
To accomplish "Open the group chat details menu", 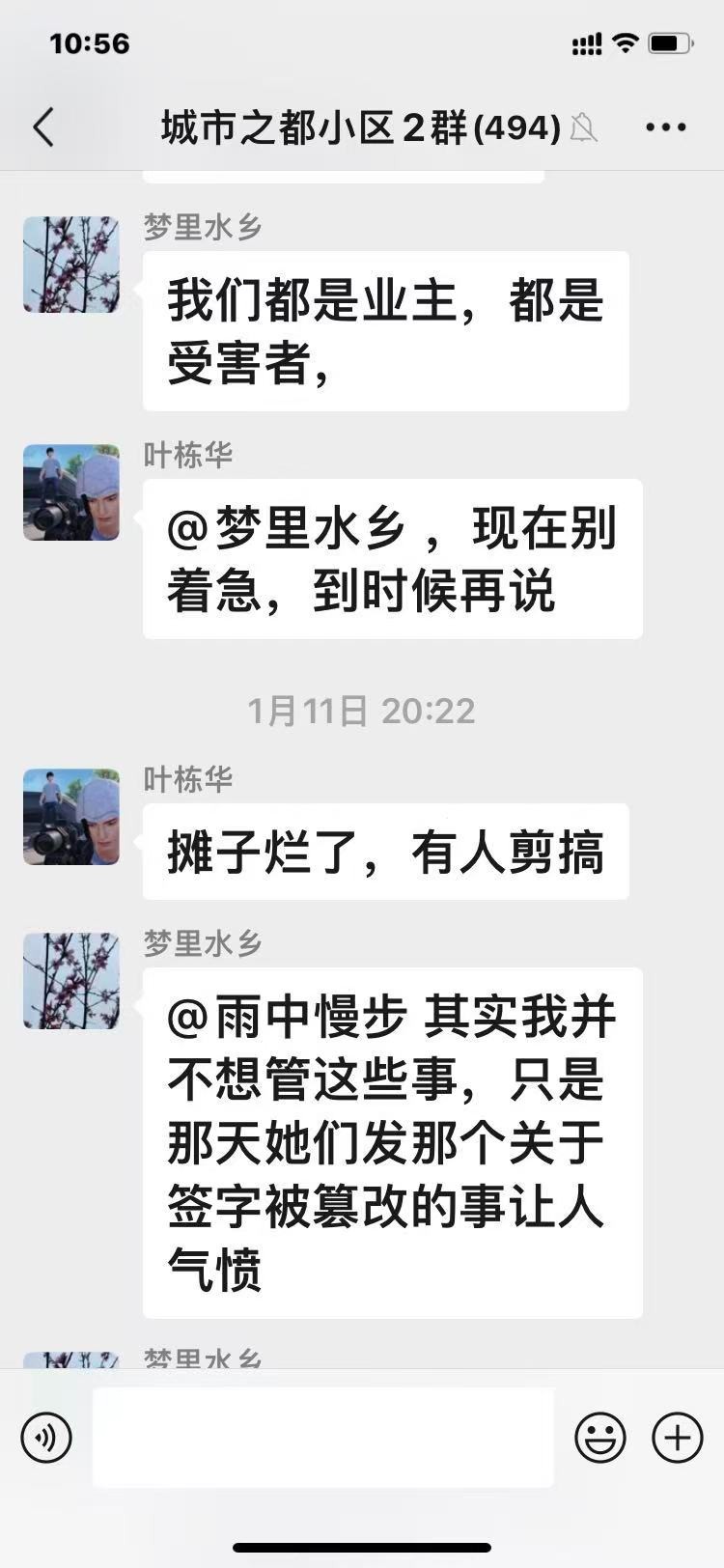I will 665,127.
